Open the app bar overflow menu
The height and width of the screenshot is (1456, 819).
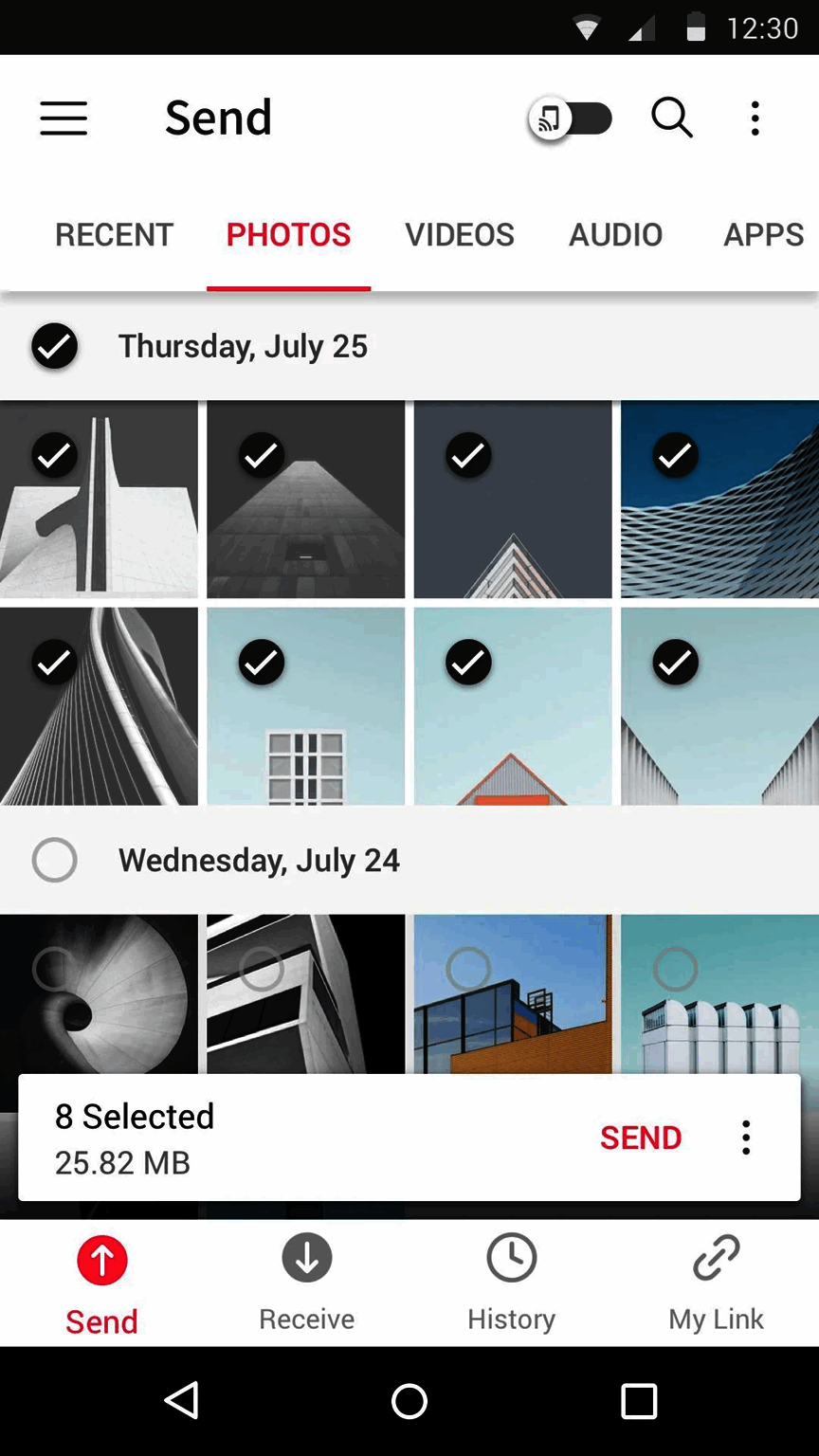point(755,118)
